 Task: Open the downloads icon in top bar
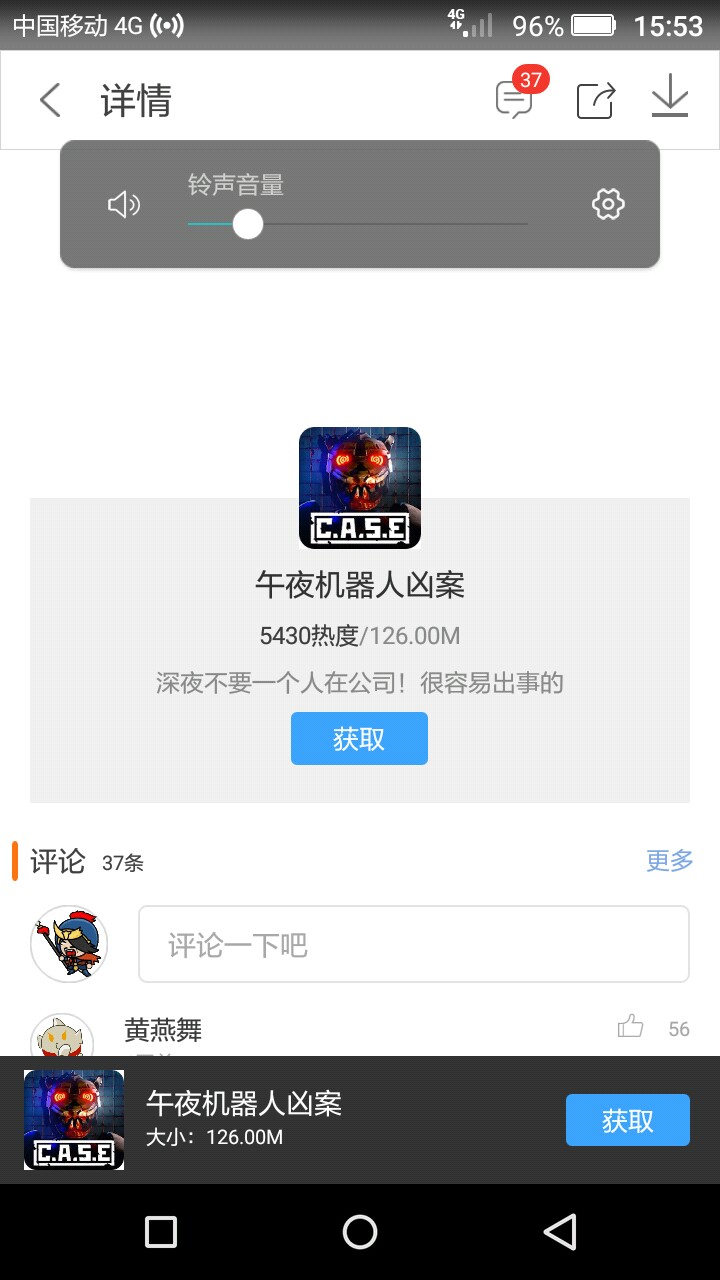click(x=670, y=98)
